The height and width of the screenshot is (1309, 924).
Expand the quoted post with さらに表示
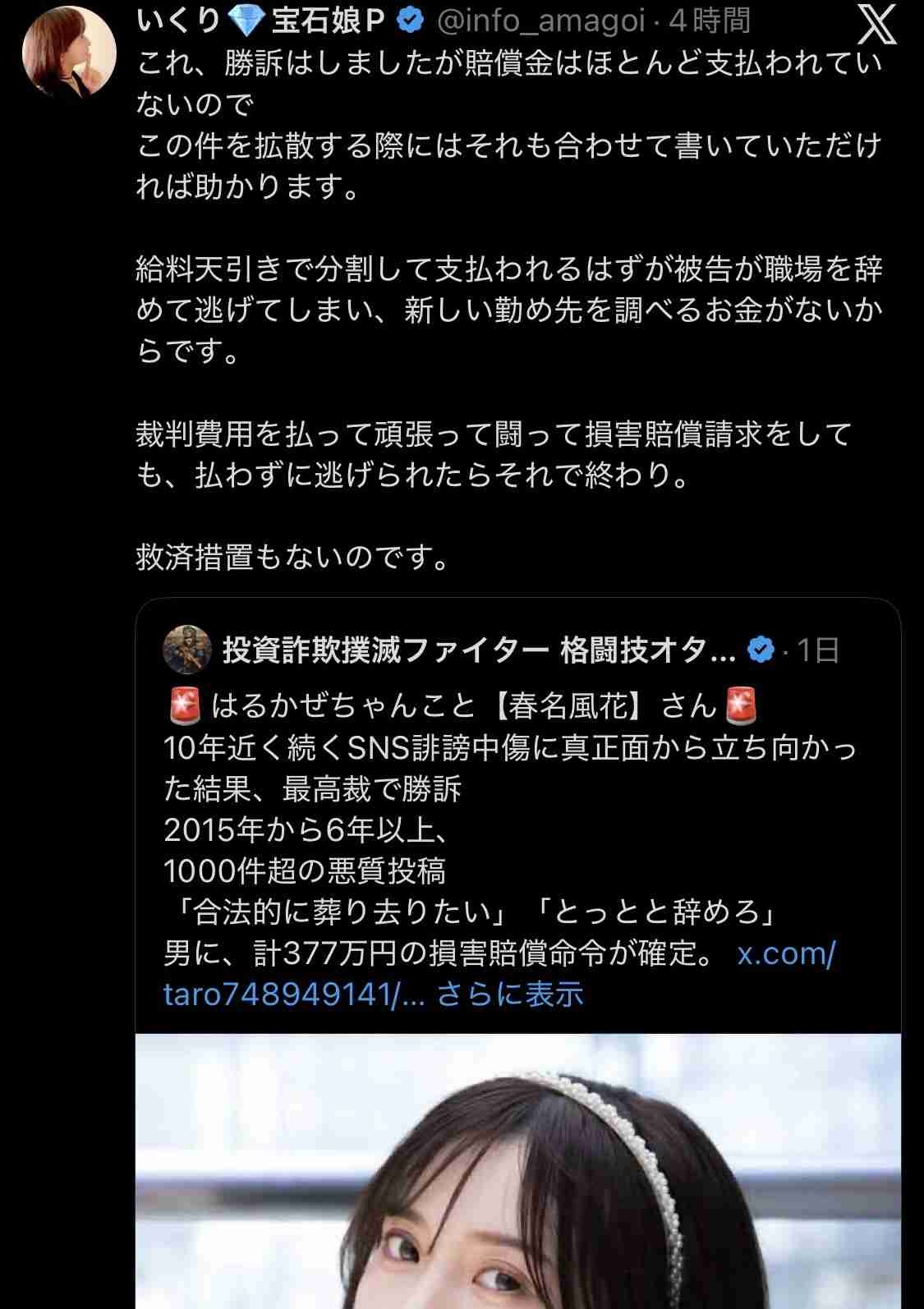pos(510,994)
